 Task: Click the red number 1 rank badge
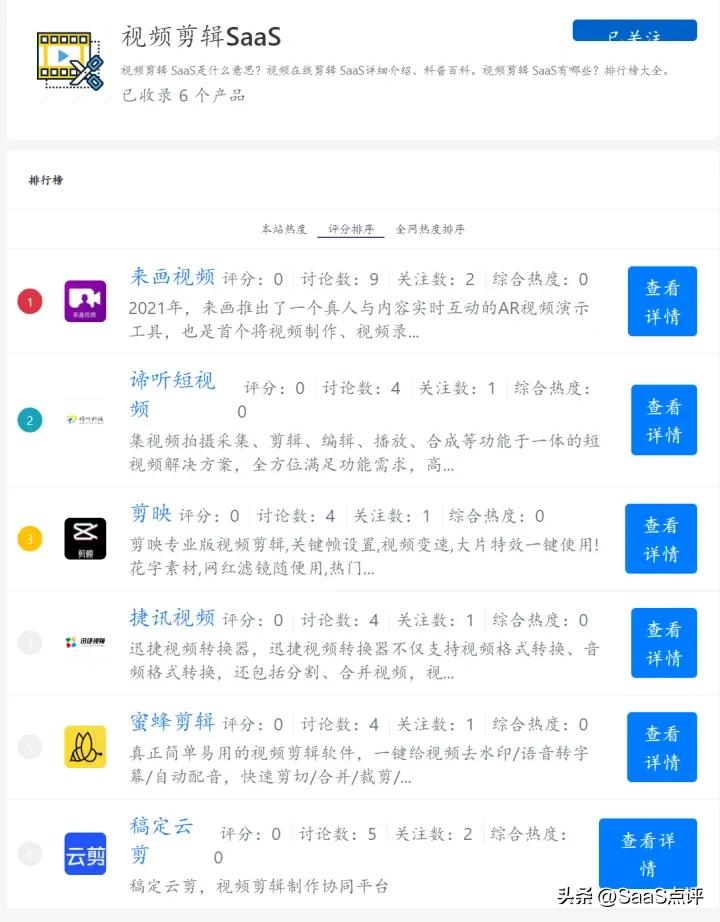[x=29, y=300]
